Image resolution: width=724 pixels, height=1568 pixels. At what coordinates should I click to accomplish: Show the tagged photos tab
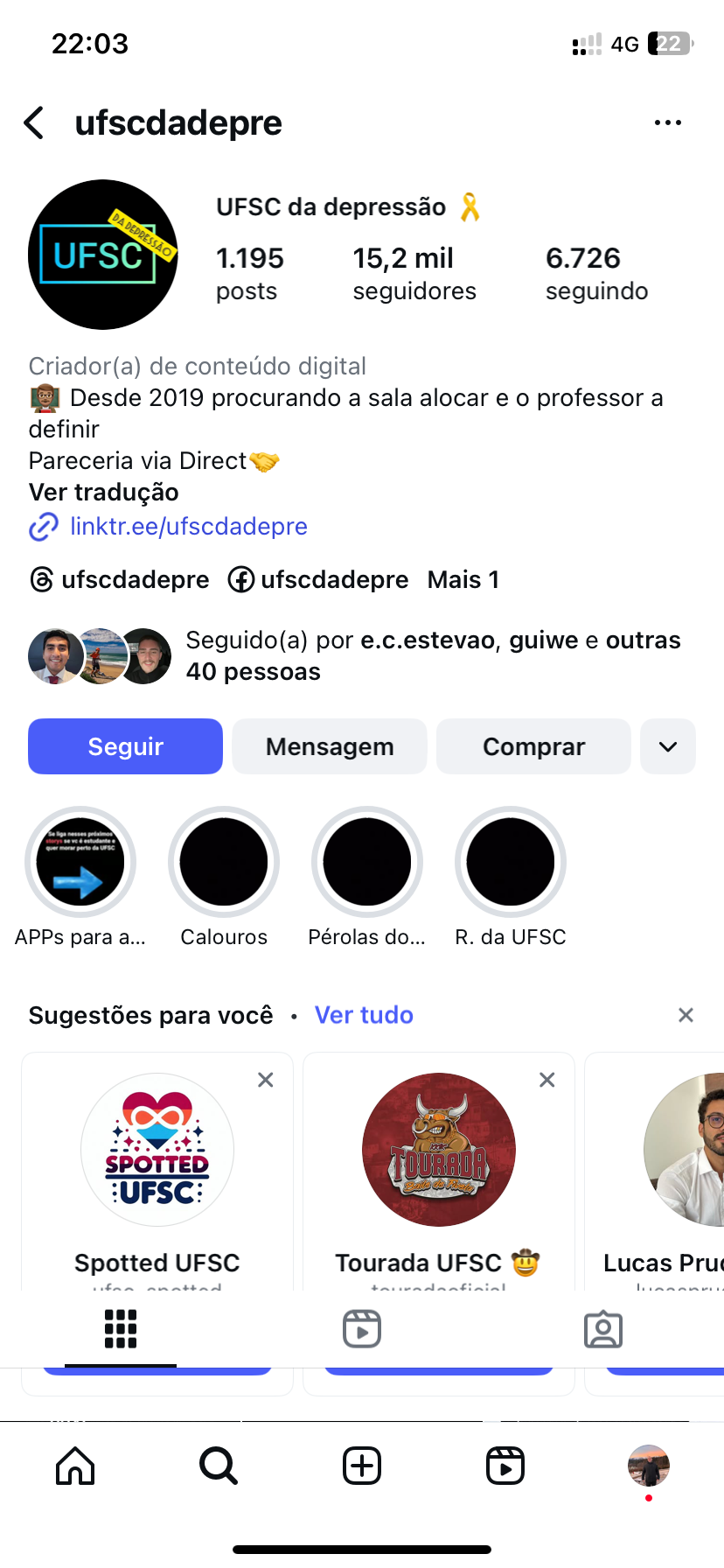[603, 1329]
